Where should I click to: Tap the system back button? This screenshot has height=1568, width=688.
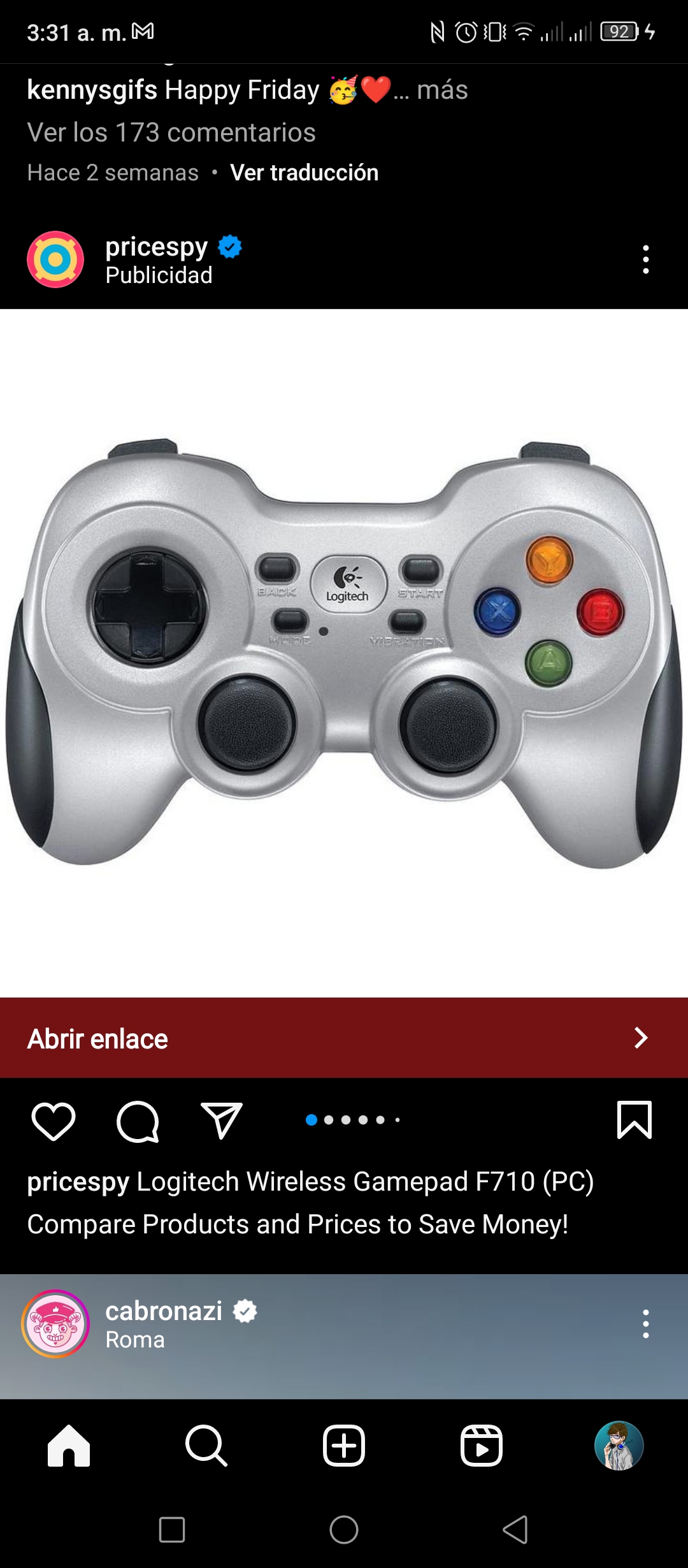tap(516, 1530)
